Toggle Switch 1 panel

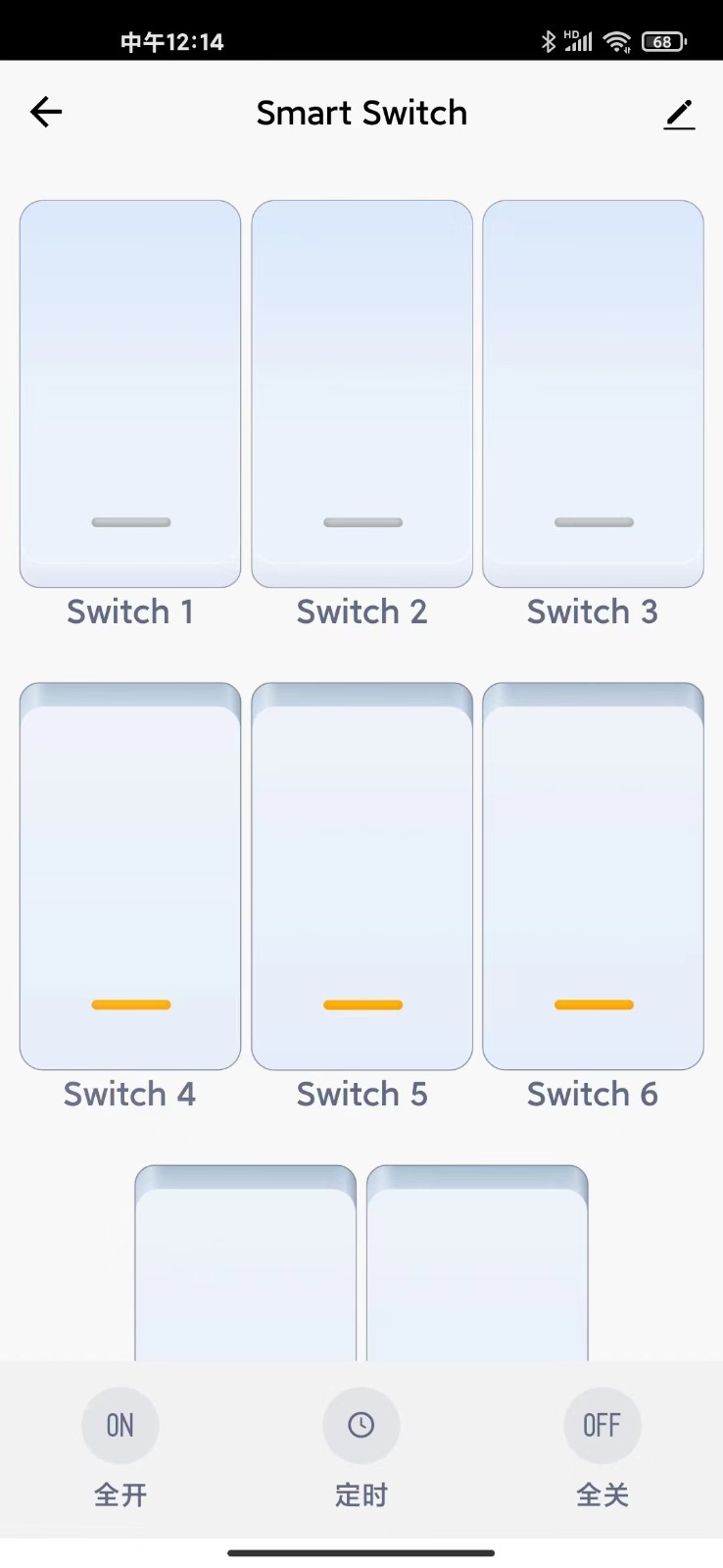tap(130, 394)
